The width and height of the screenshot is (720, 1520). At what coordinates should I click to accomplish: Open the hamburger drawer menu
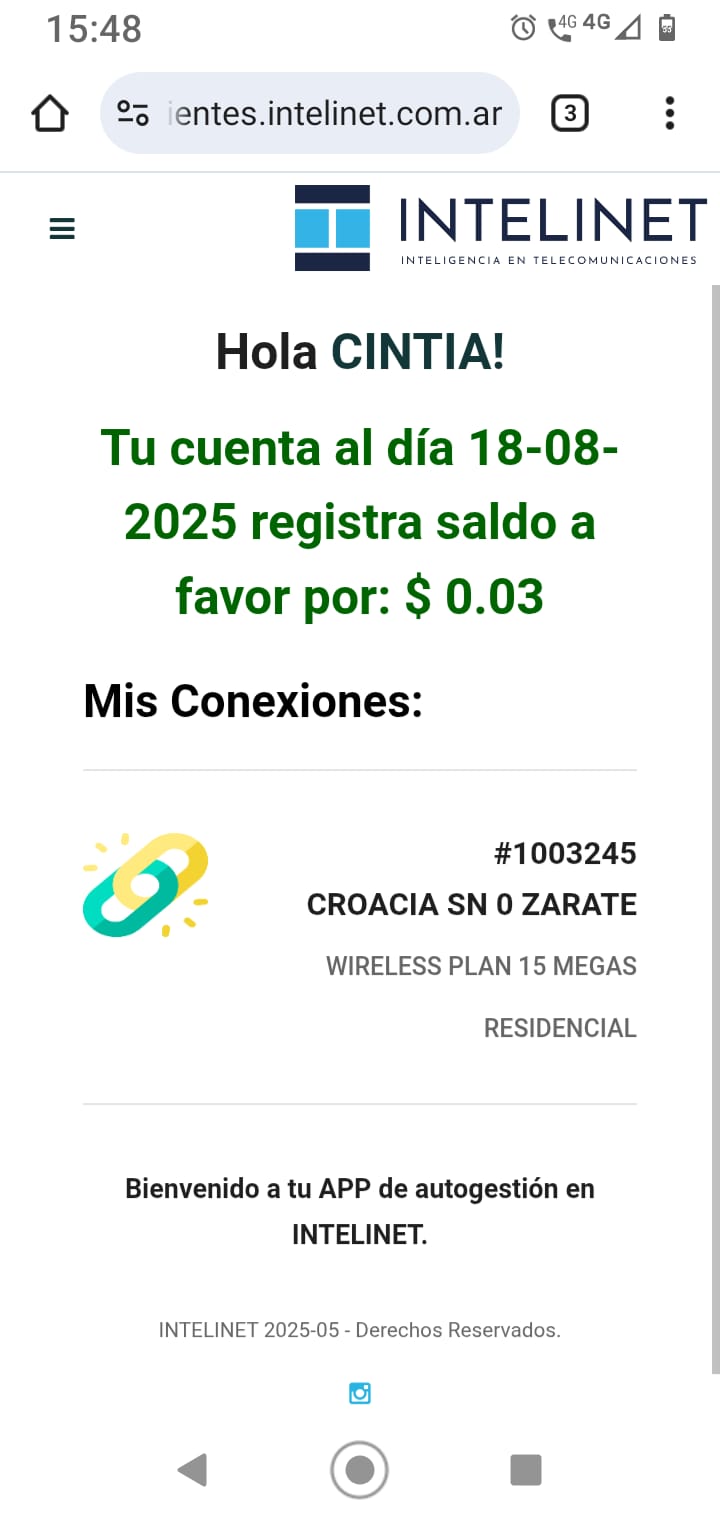62,229
